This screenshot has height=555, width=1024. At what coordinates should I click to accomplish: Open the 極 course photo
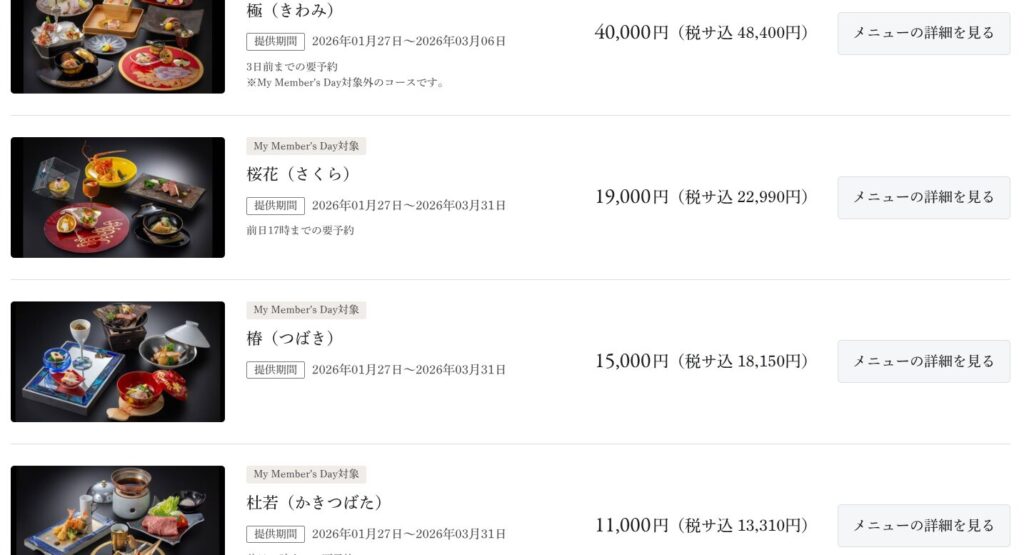pos(118,46)
